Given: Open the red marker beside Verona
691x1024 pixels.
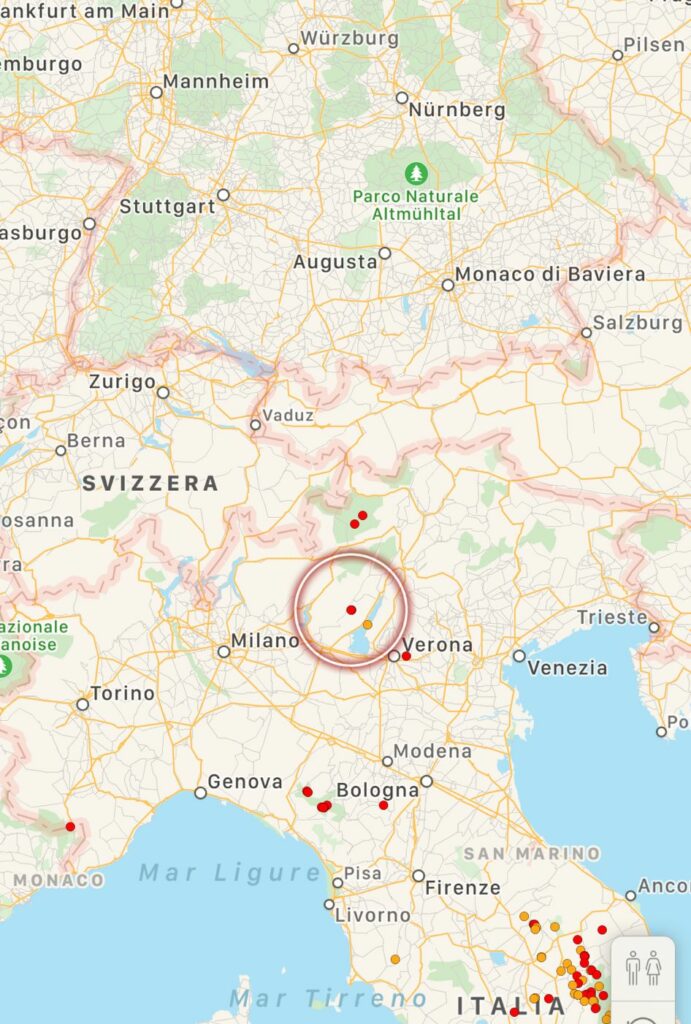Looking at the screenshot, I should click(x=406, y=656).
